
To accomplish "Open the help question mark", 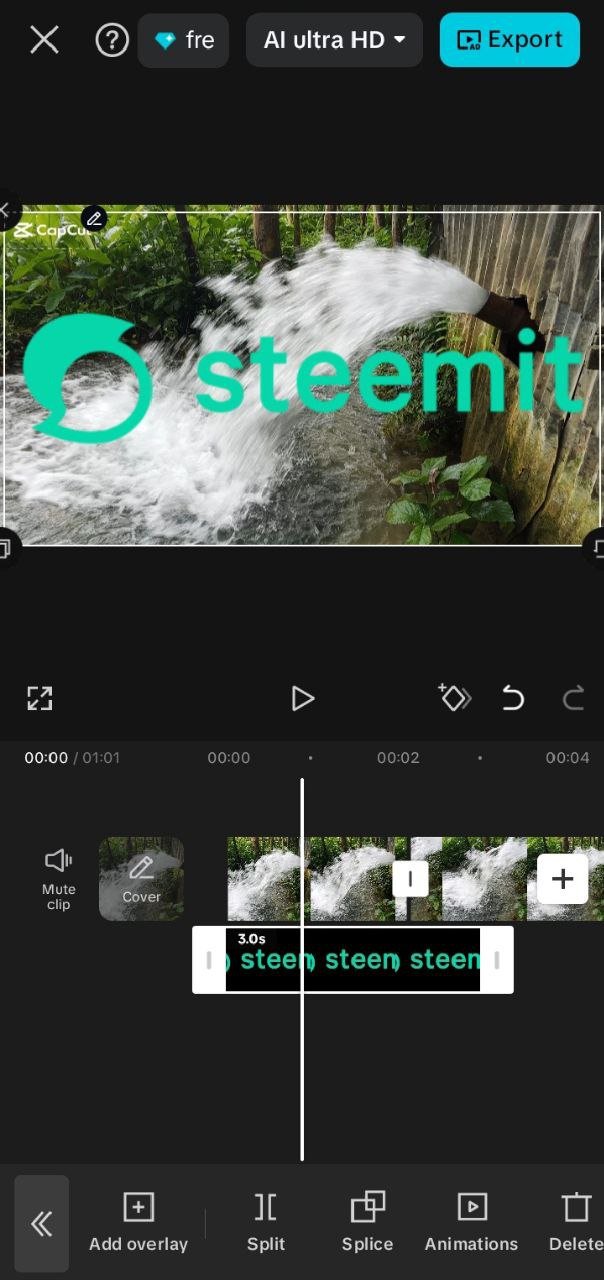I will tap(111, 40).
